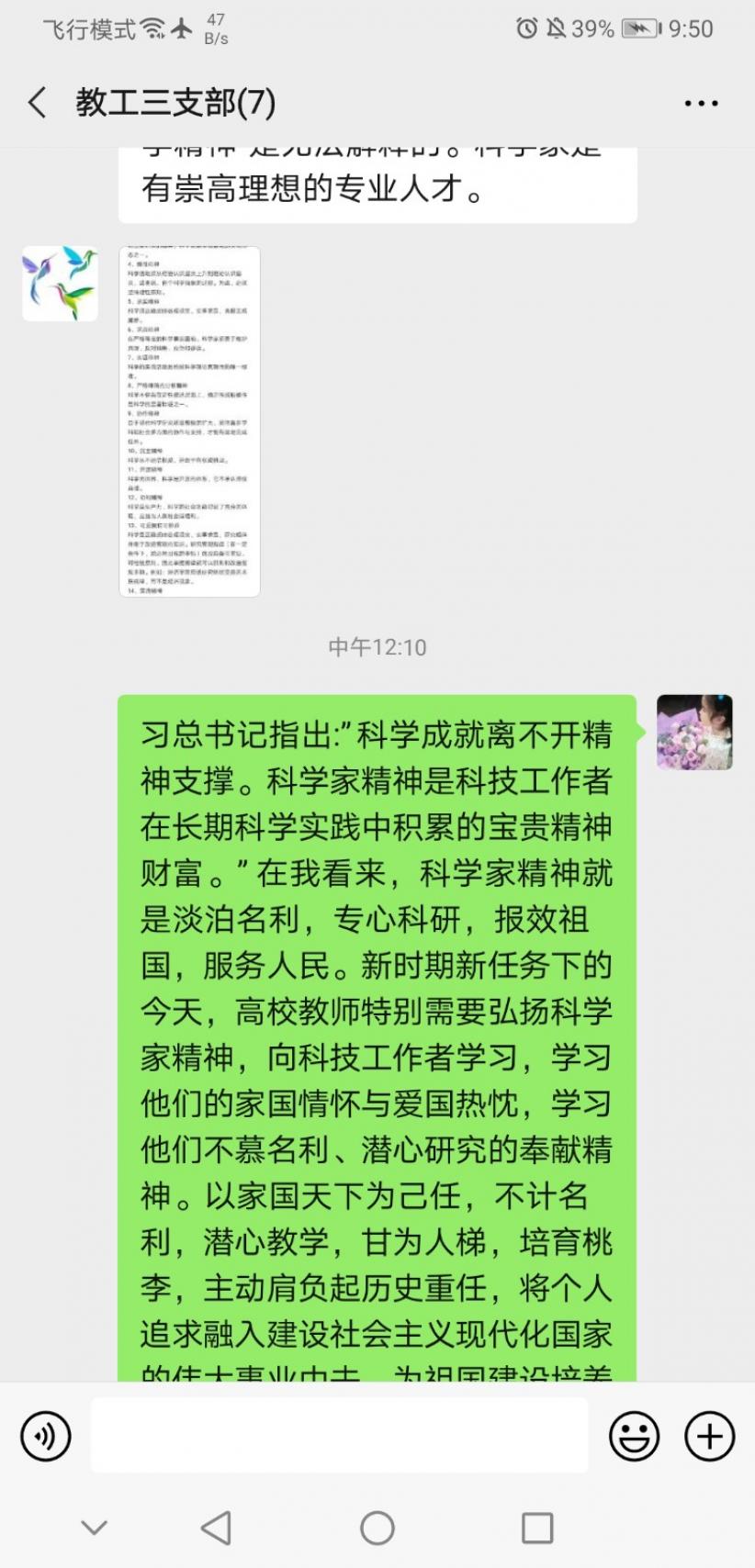Hide the navigation bar with down chevron
755x1568 pixels.
pyautogui.click(x=95, y=1529)
